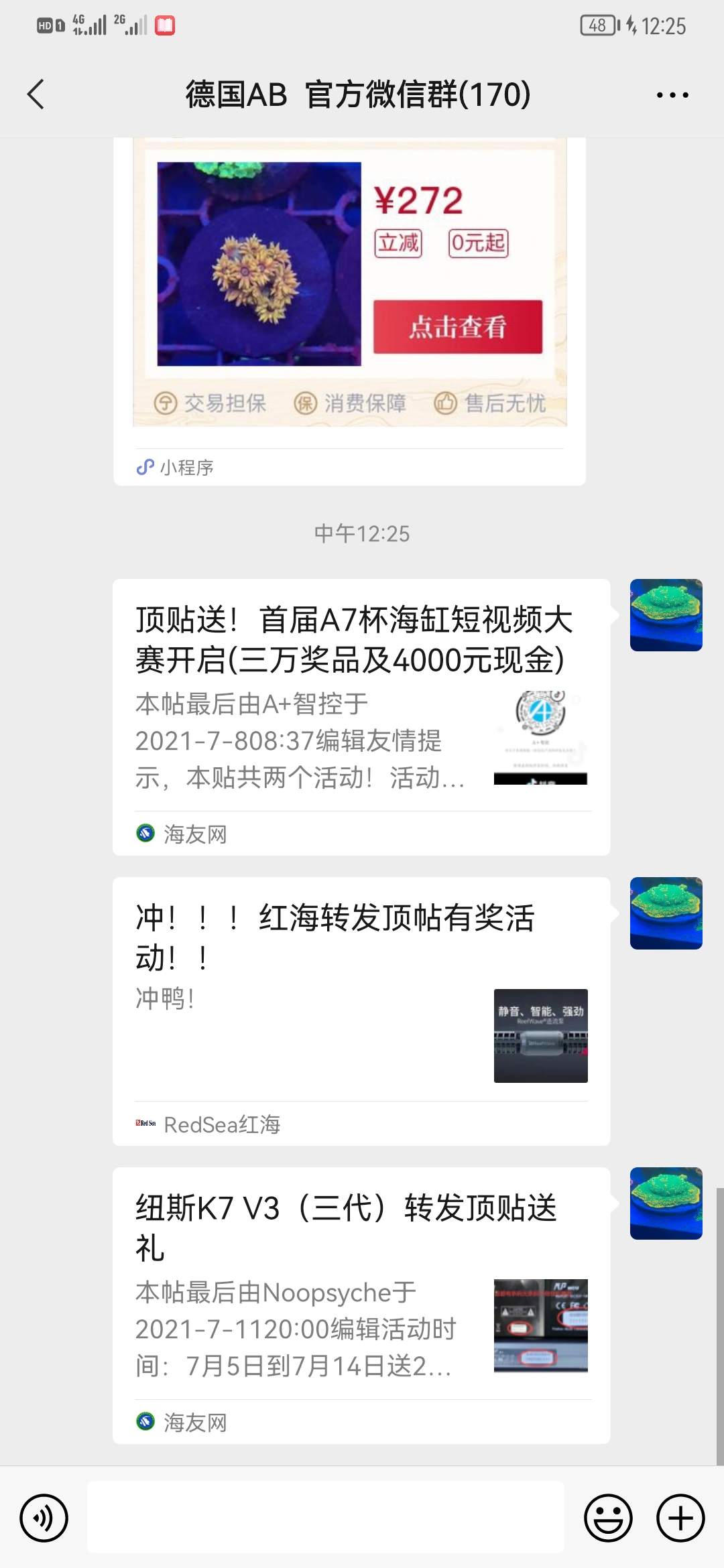Open the emoji picker
724x1568 pixels.
click(608, 1518)
